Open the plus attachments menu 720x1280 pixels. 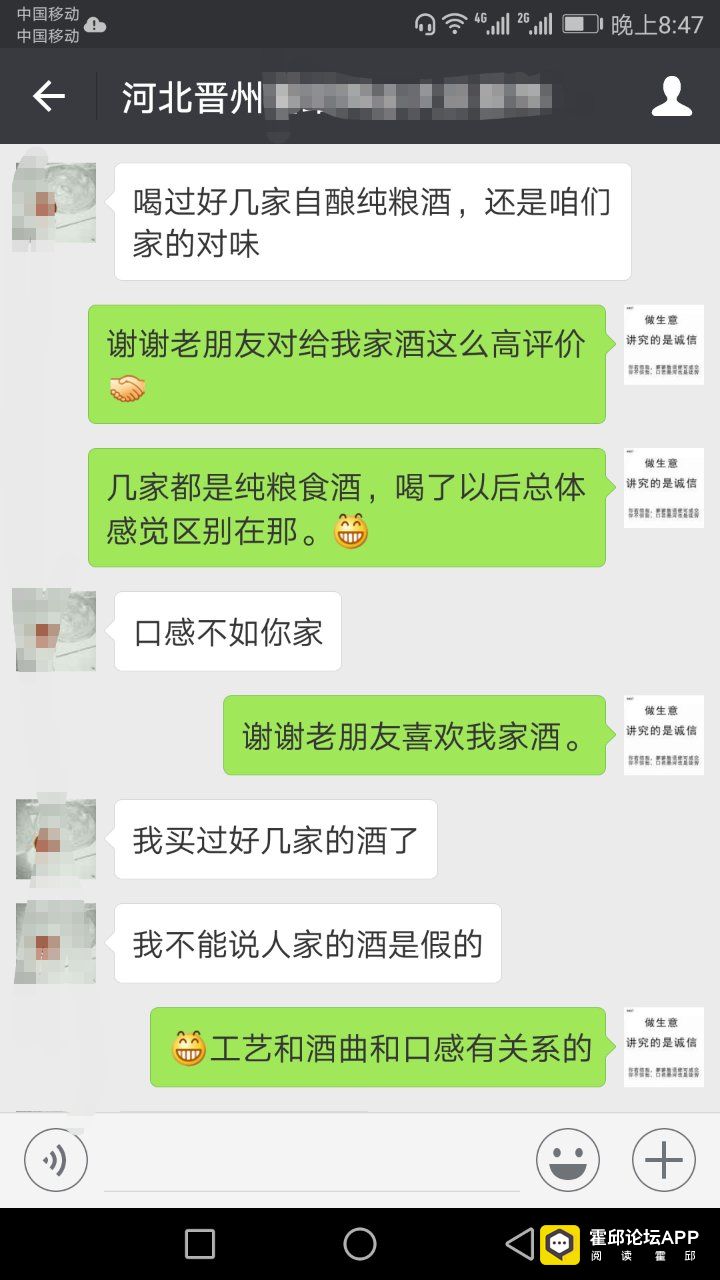click(663, 1160)
